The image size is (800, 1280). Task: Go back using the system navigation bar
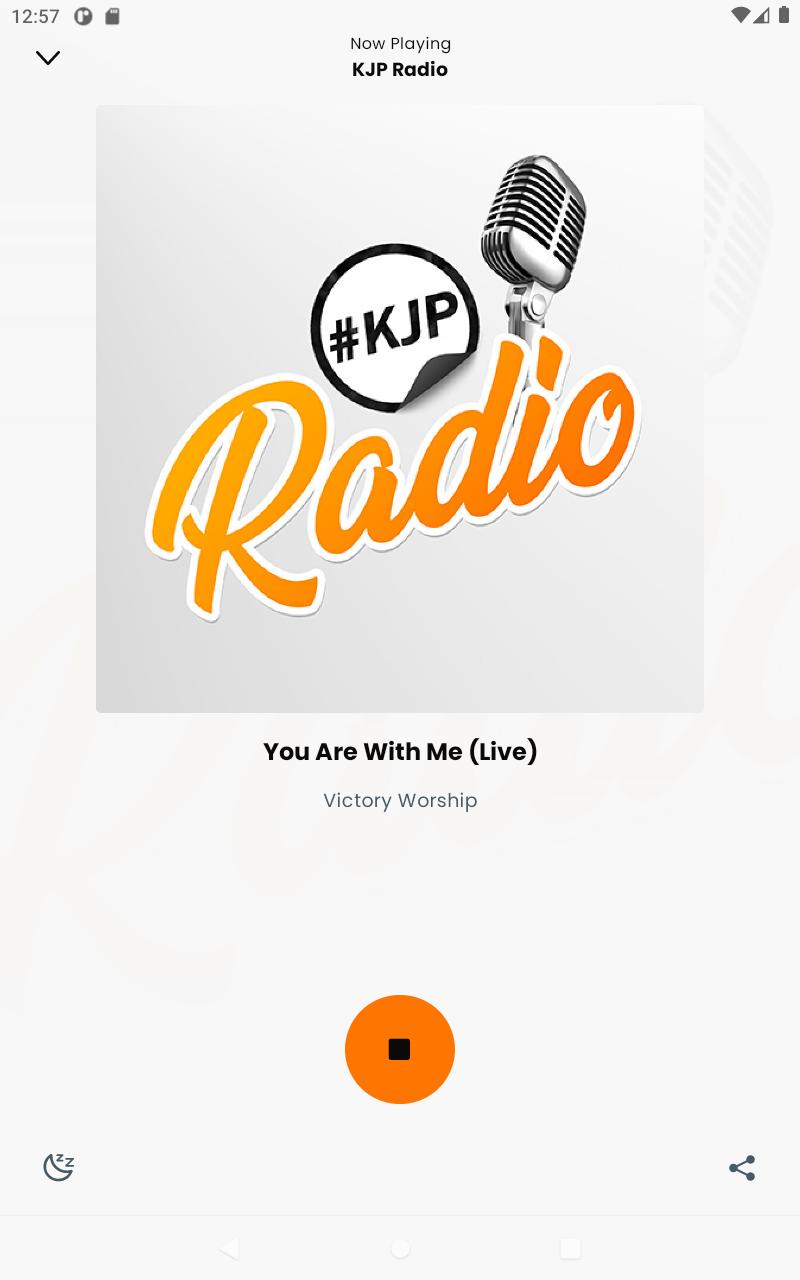coord(230,1248)
